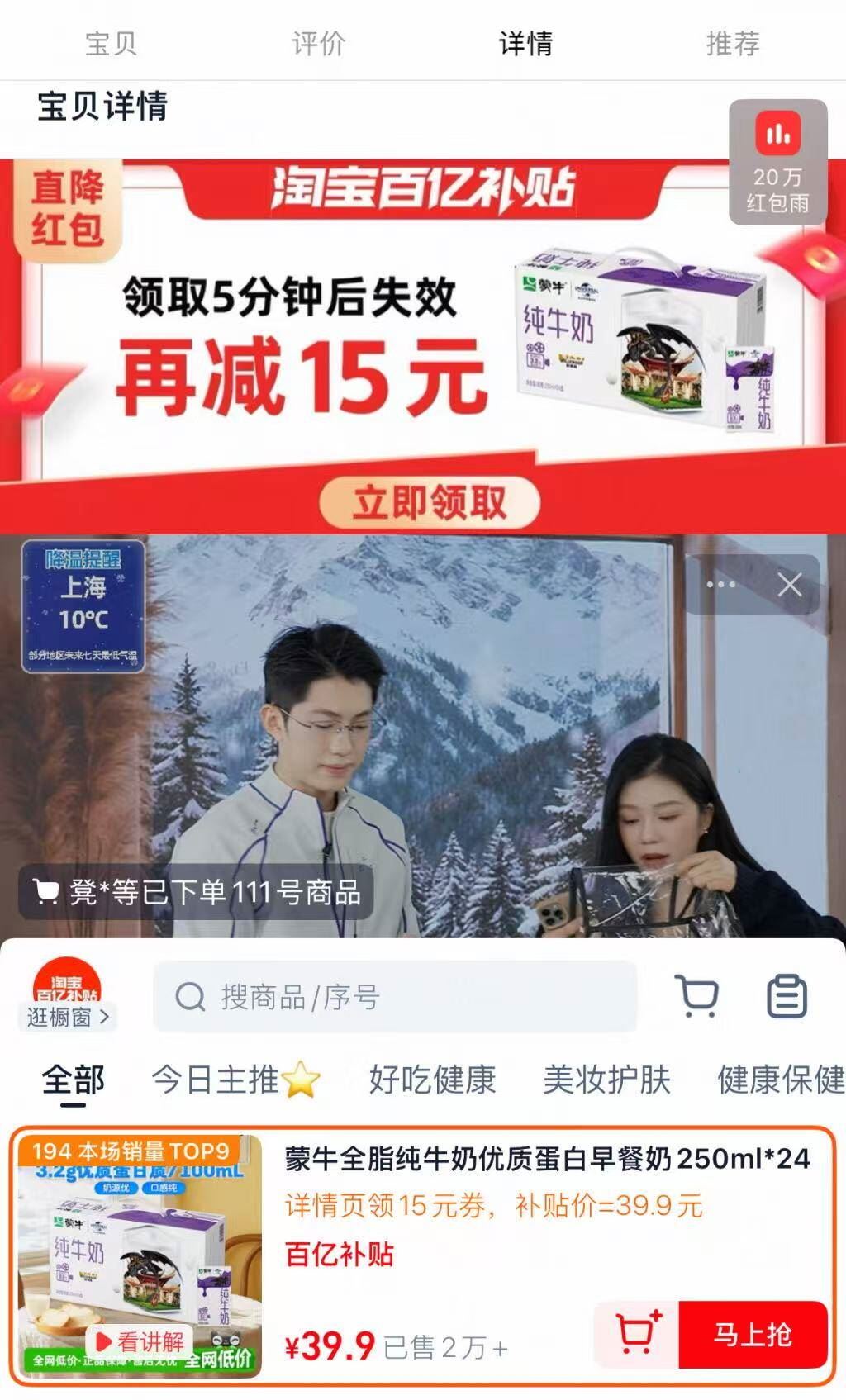Switch to 美妆护肤 category
The height and width of the screenshot is (1400, 846).
click(x=606, y=1080)
